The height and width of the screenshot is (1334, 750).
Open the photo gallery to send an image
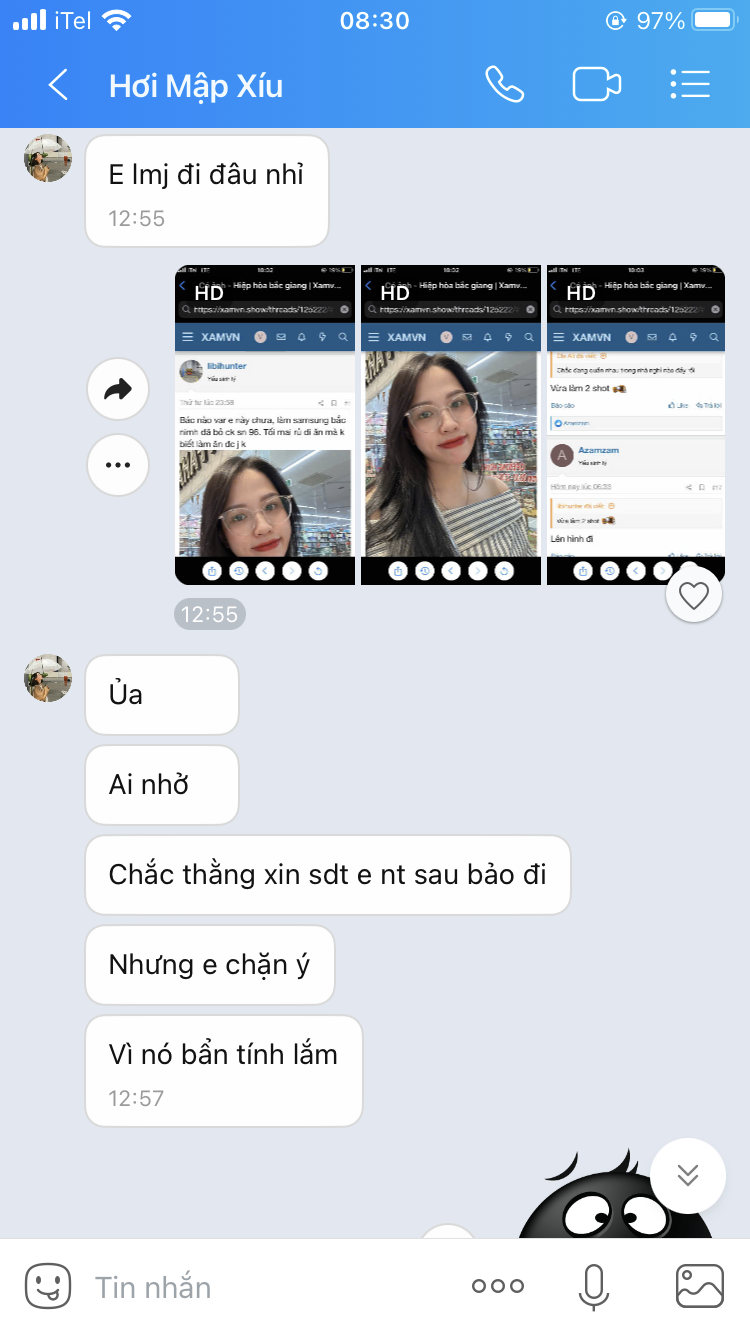coord(699,1287)
